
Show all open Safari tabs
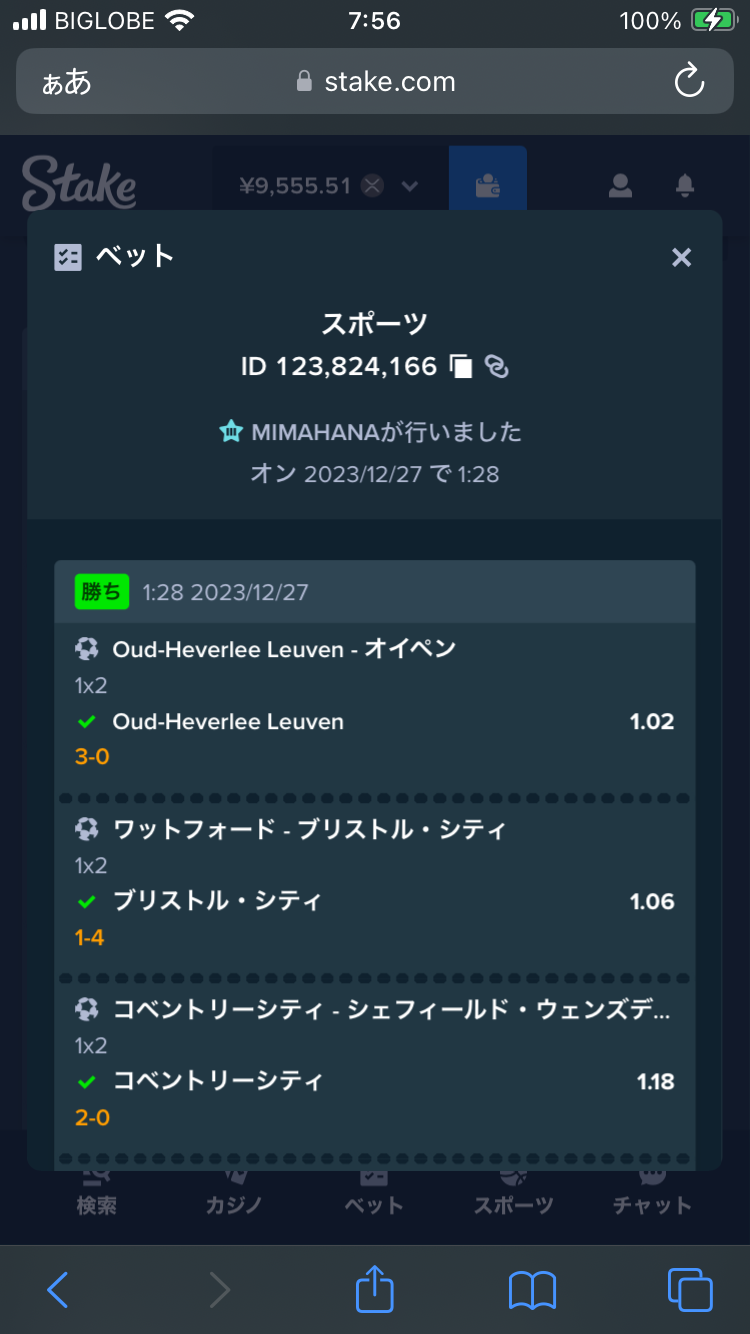[690, 1290]
